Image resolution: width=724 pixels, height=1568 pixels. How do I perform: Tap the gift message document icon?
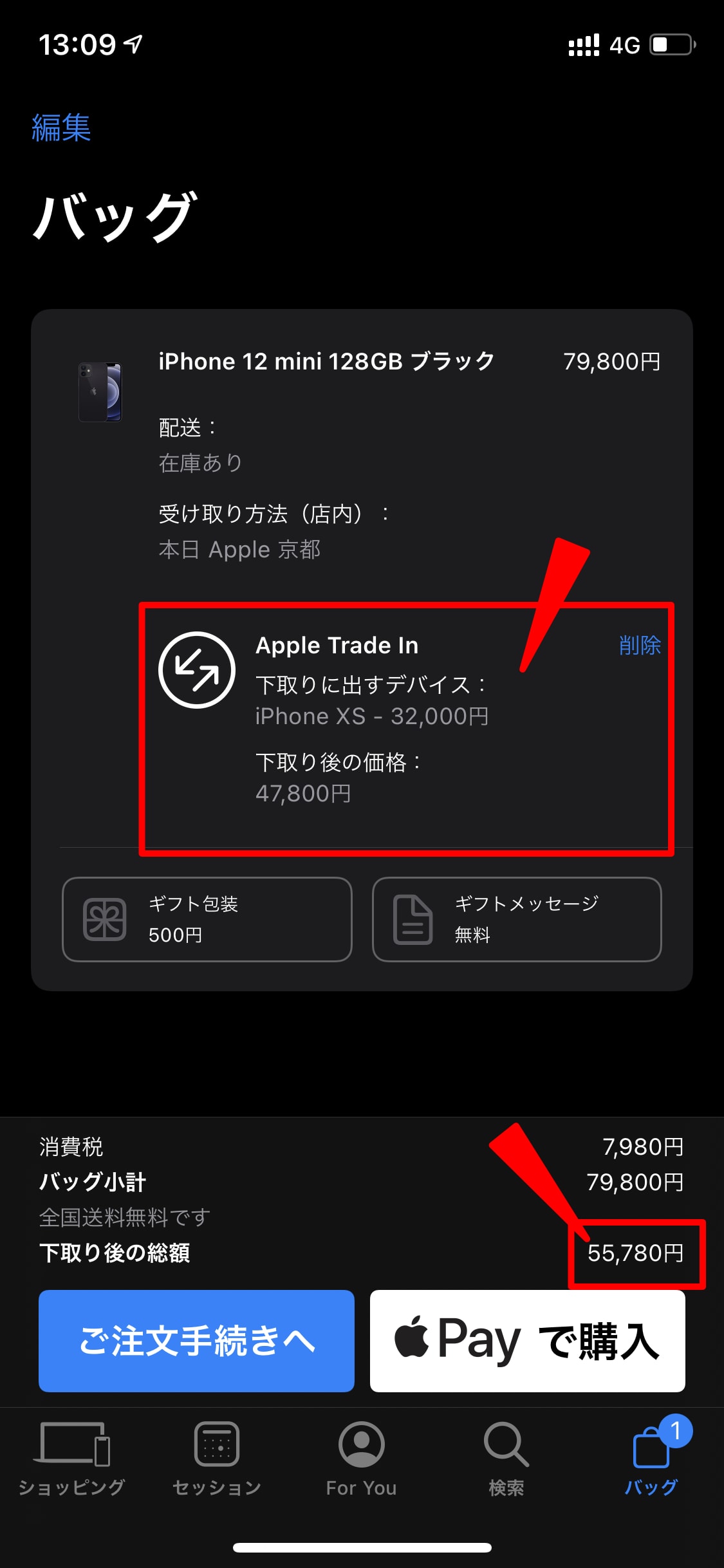[x=413, y=920]
